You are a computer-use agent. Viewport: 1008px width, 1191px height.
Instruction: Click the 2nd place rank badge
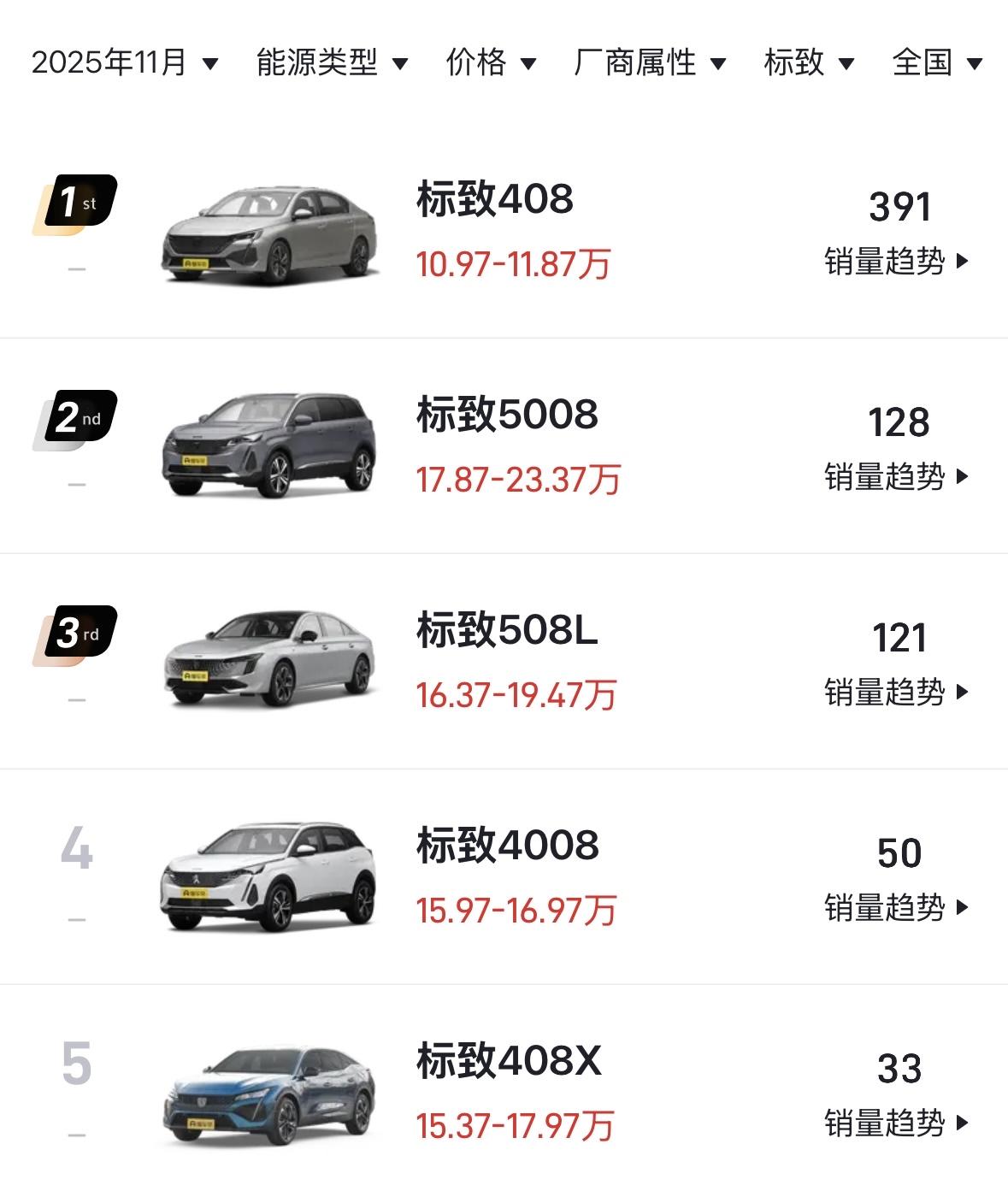[x=78, y=417]
